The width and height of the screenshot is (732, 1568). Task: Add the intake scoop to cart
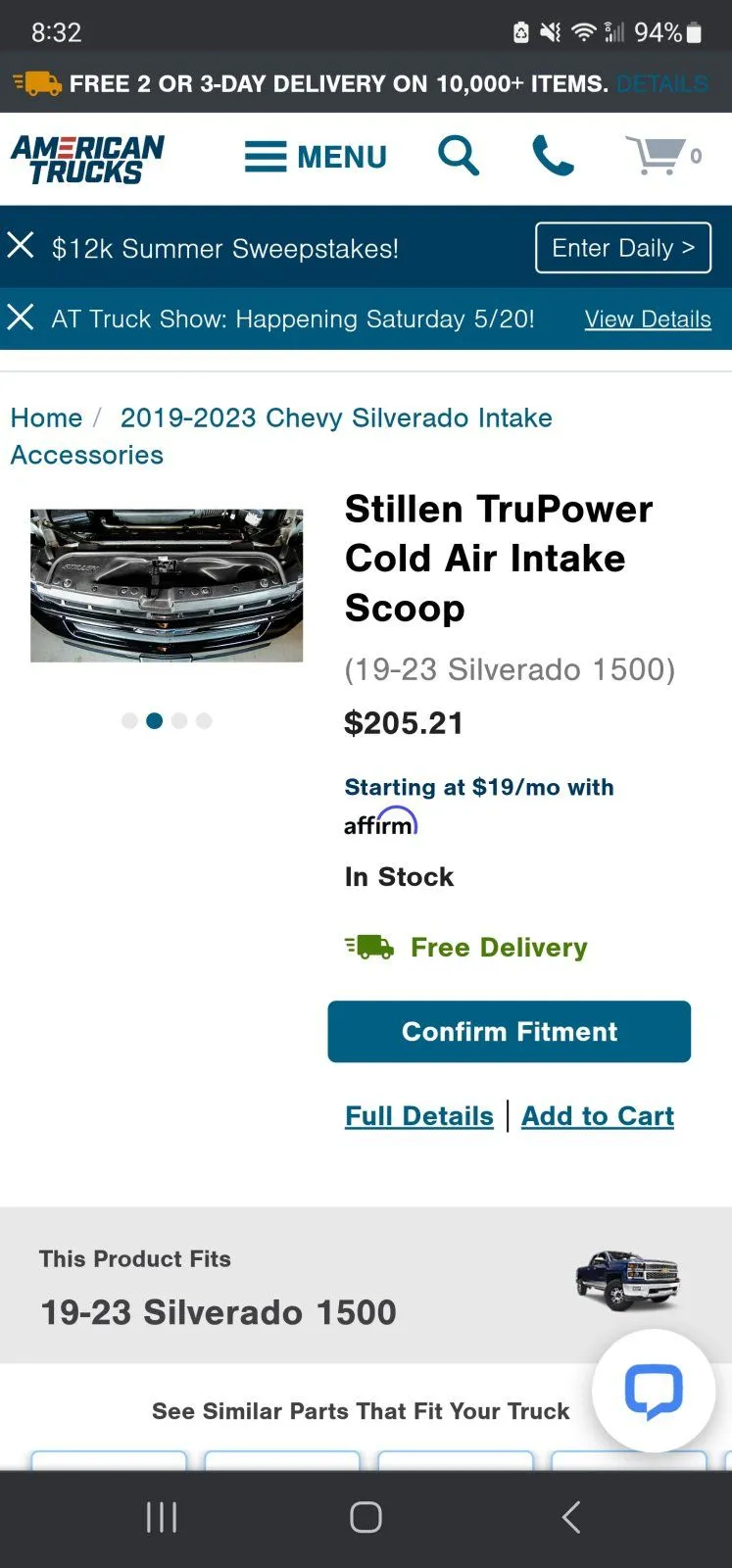tap(597, 1116)
